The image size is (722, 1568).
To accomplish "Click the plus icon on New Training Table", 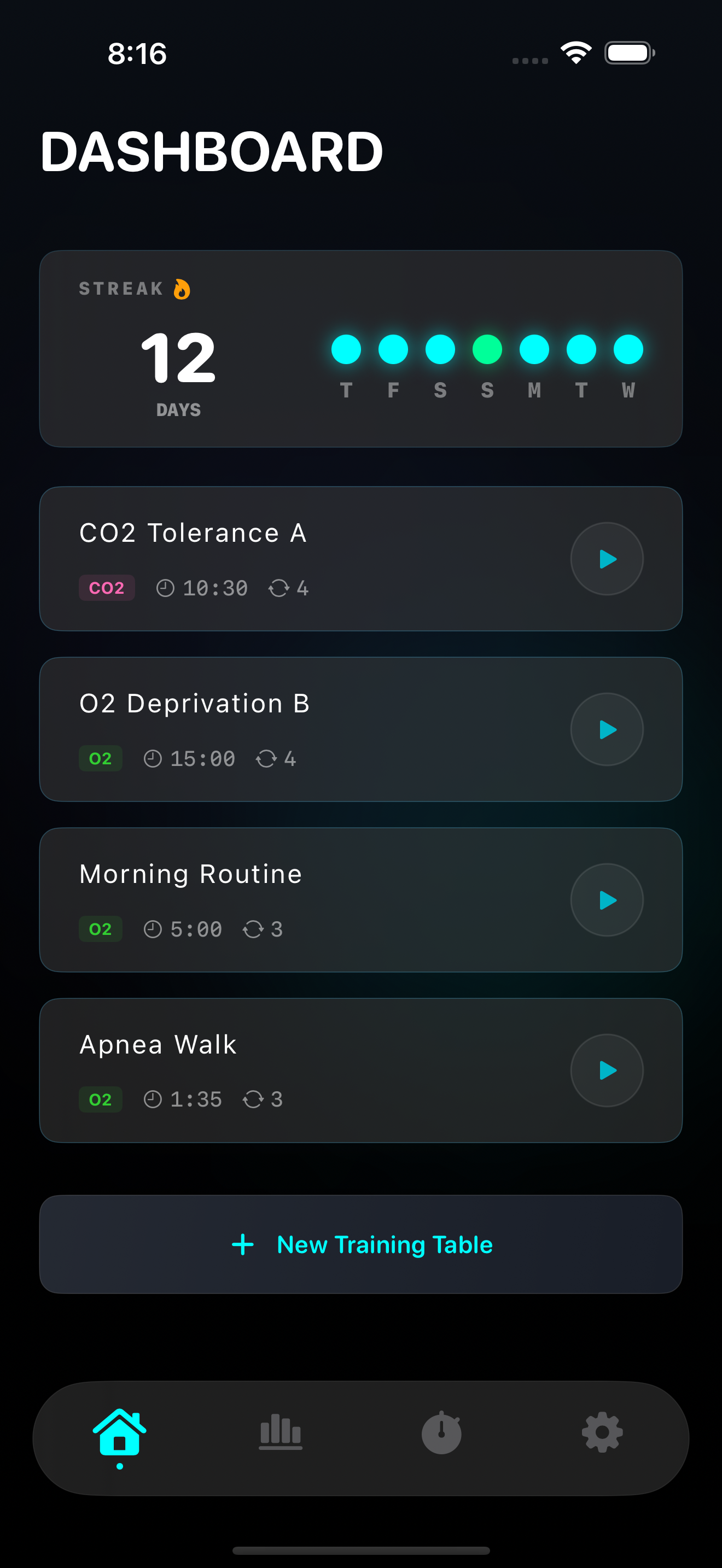I will pos(242,1244).
